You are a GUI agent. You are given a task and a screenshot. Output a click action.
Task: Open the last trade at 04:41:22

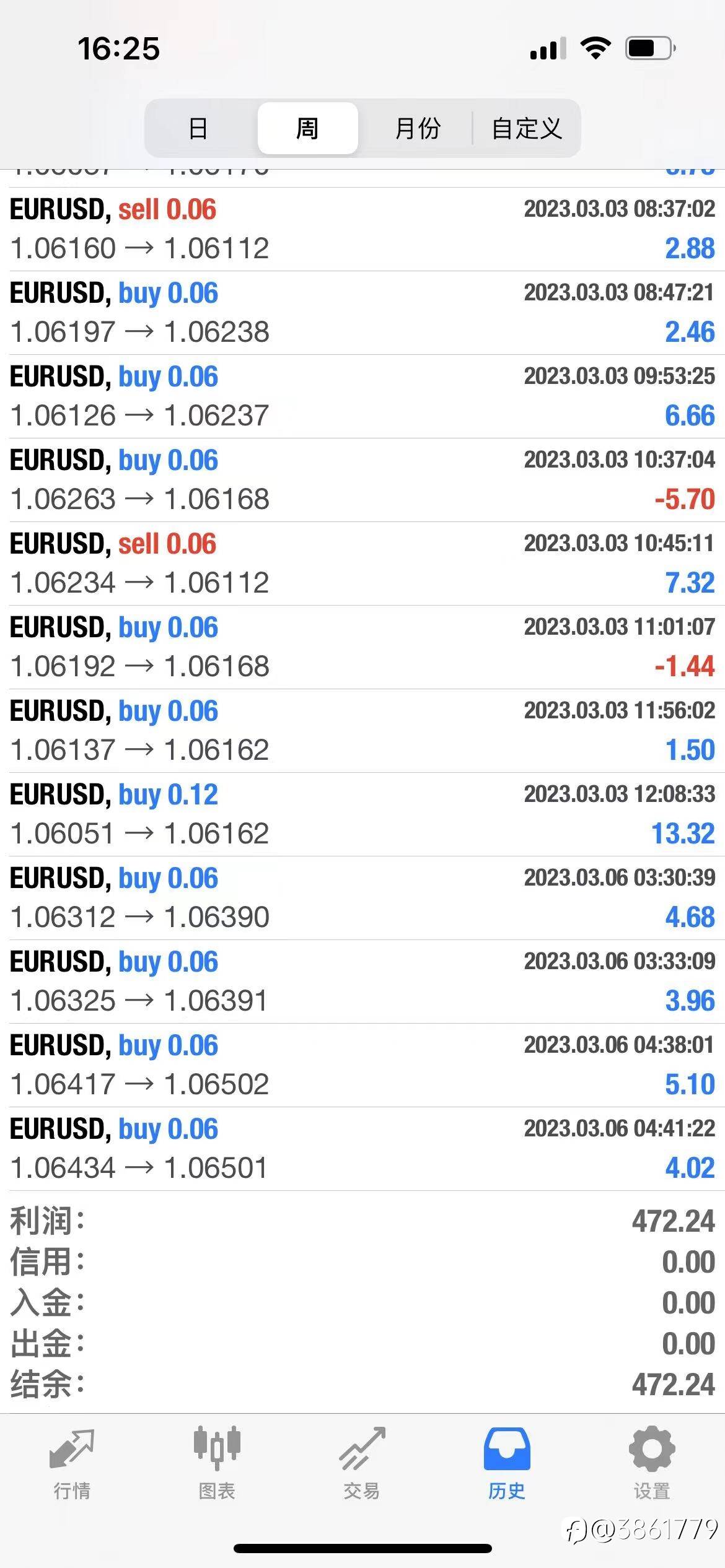(362, 1149)
